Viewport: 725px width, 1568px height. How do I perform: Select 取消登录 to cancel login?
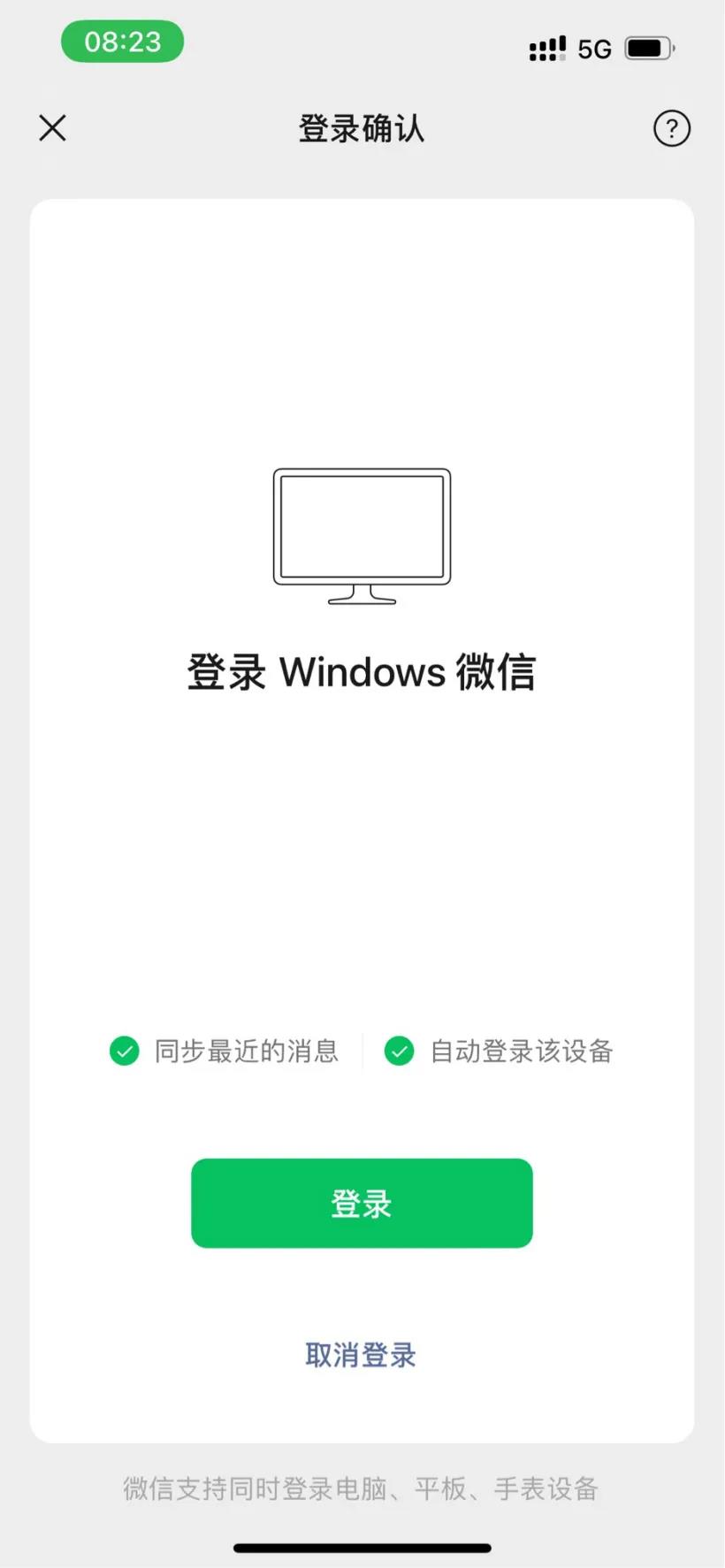click(361, 1354)
